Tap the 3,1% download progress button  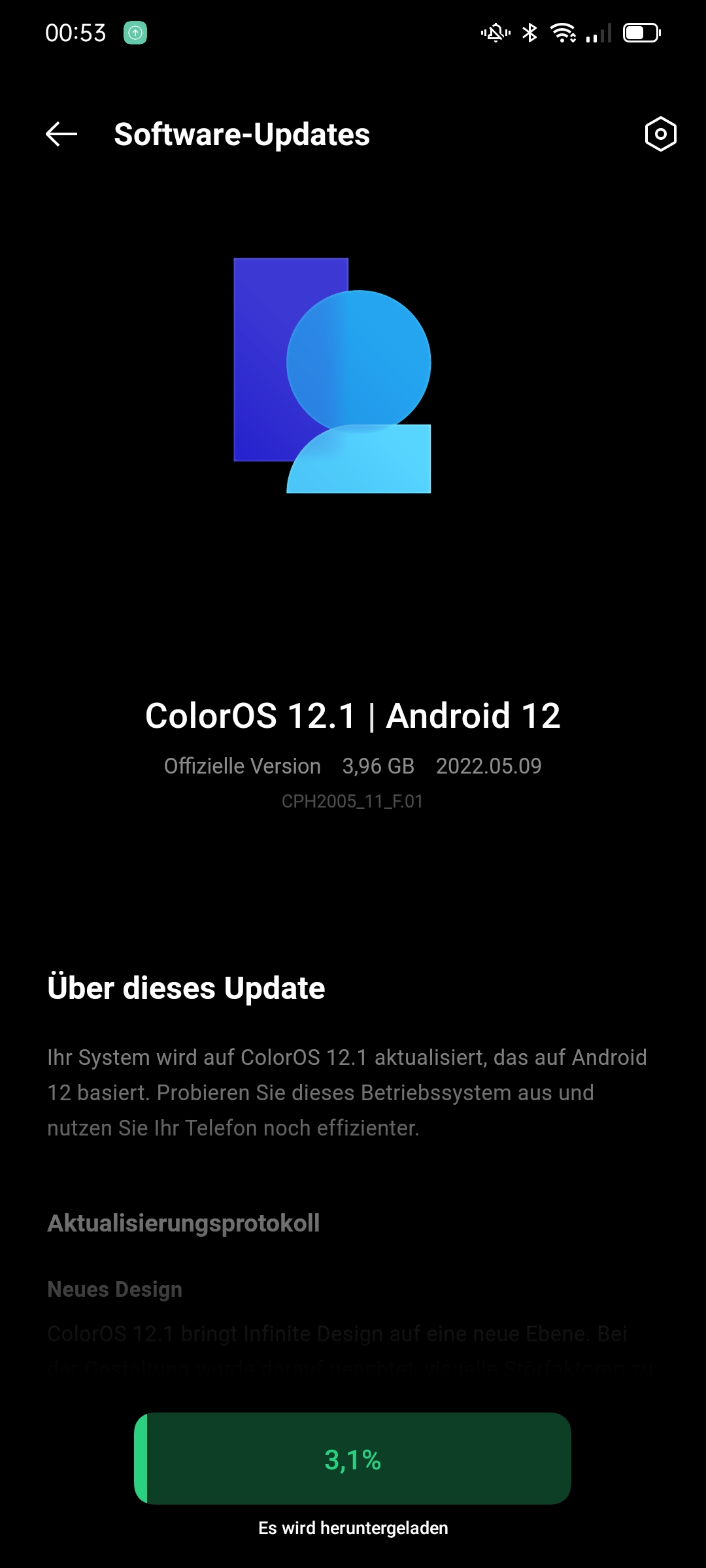353,1458
